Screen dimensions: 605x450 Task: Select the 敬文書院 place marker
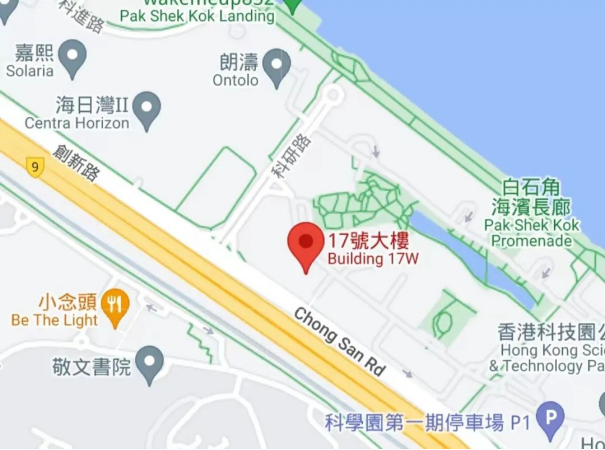pos(150,364)
